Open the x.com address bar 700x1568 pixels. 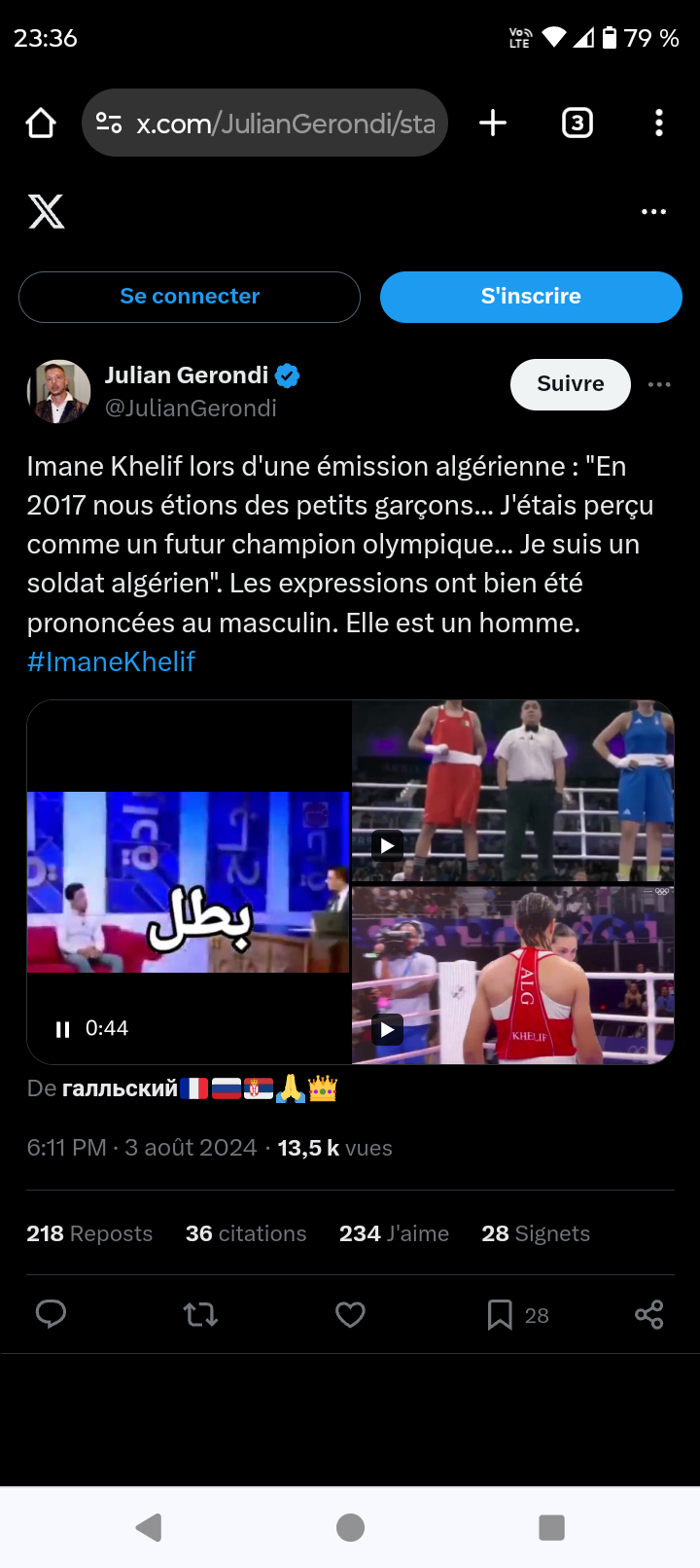(x=264, y=123)
